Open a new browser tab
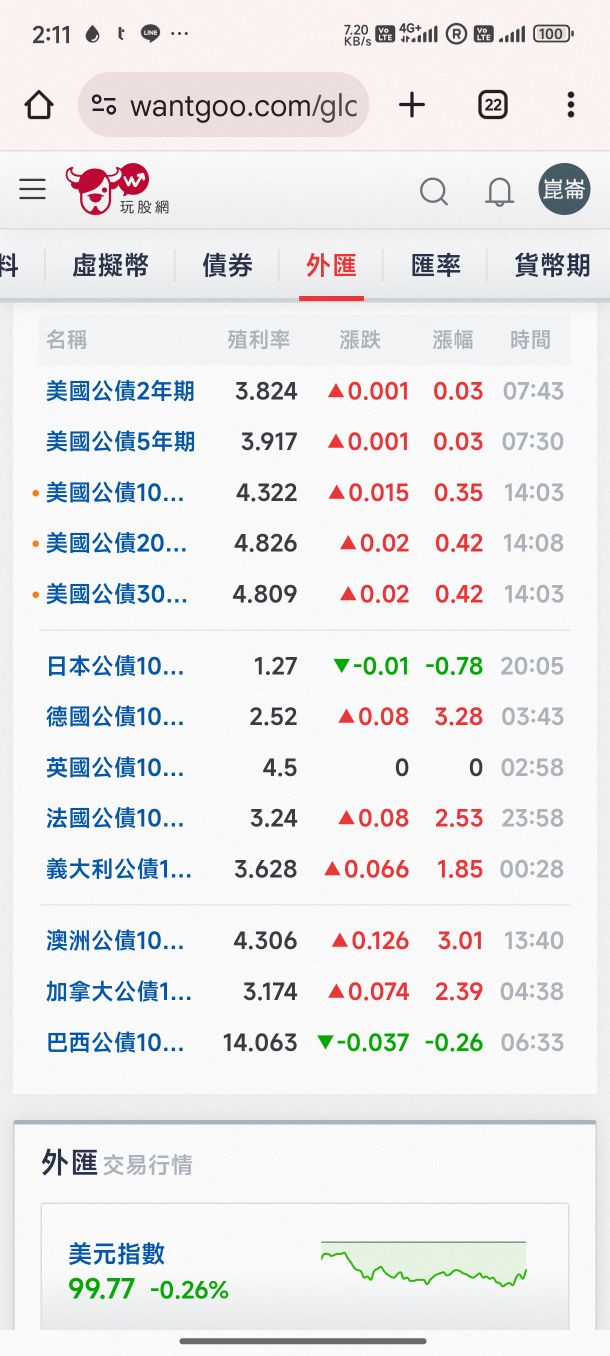Screen dimensions: 610x1356 coord(412,105)
